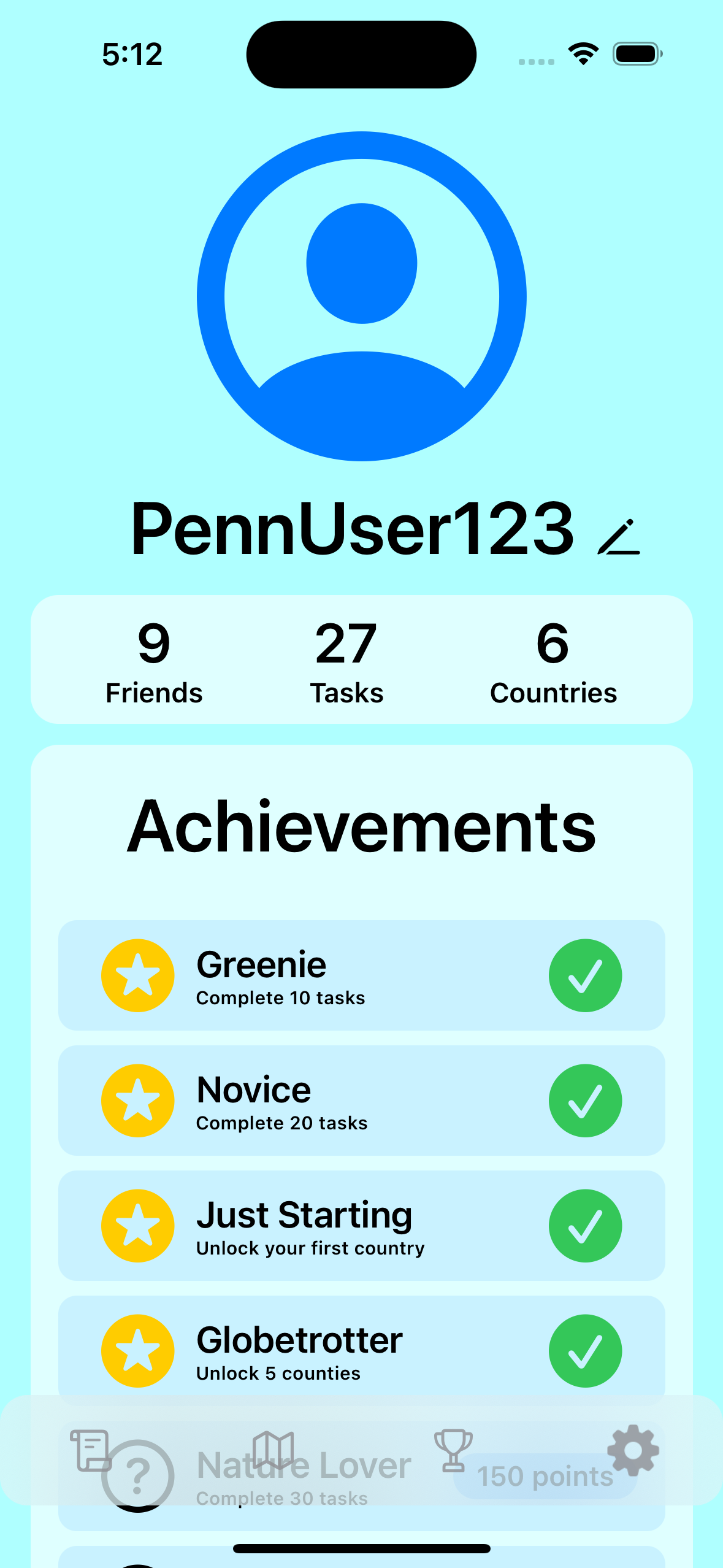Edit the PennUser123 username
Image resolution: width=723 pixels, height=1568 pixels.
coord(619,538)
